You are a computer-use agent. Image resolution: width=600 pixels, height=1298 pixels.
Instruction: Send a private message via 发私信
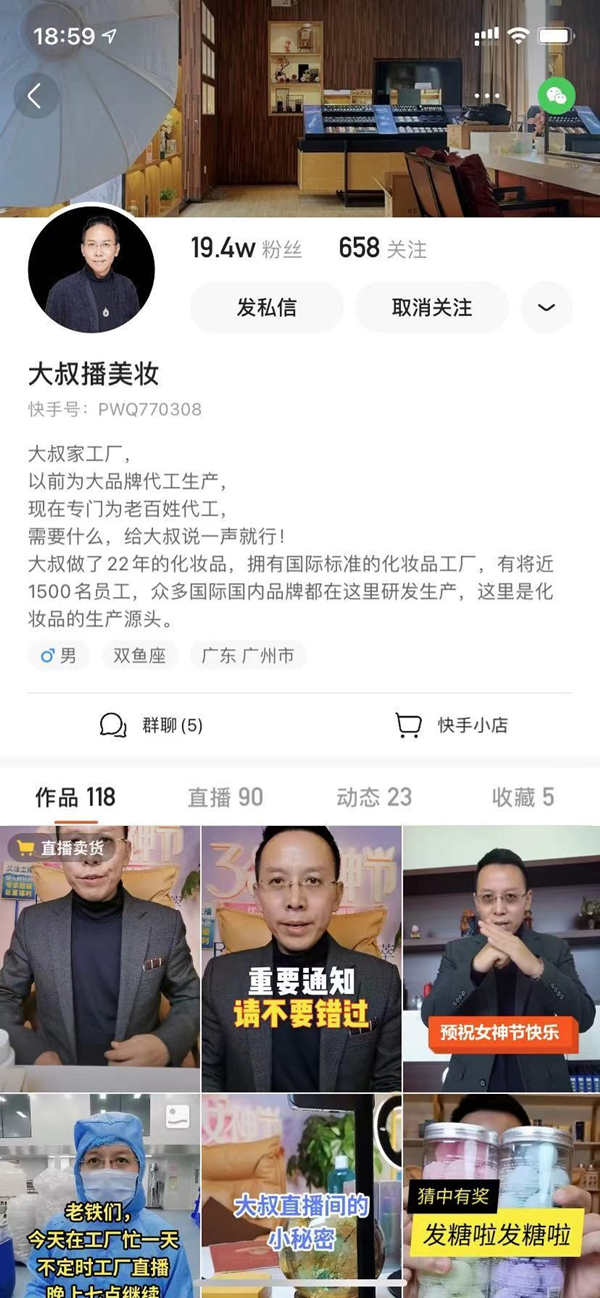tap(266, 308)
